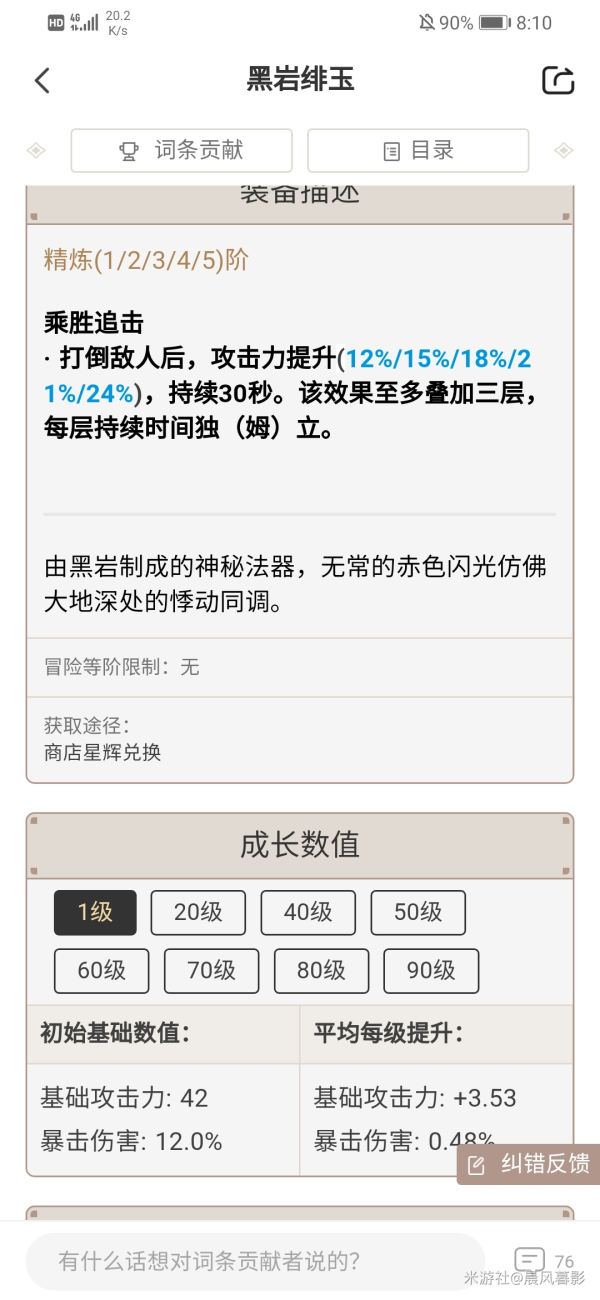Switch to the 80级 level
Viewport: 600px width, 1300px height.
(321, 970)
